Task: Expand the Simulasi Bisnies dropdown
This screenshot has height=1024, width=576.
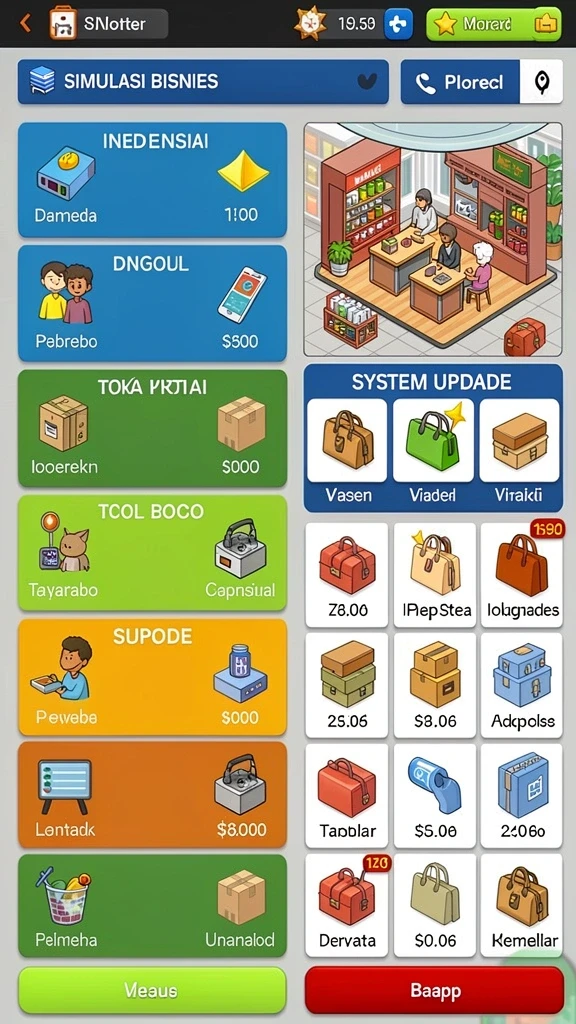Action: pos(203,82)
